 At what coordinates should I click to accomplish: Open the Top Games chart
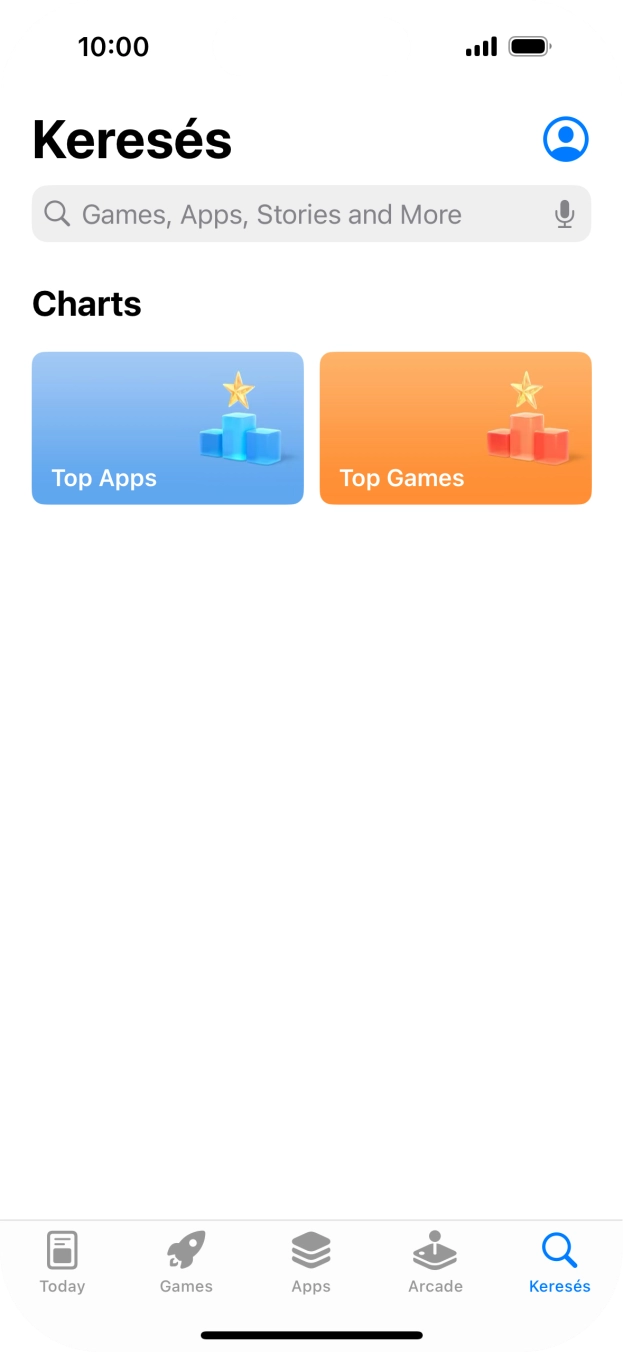[x=455, y=428]
